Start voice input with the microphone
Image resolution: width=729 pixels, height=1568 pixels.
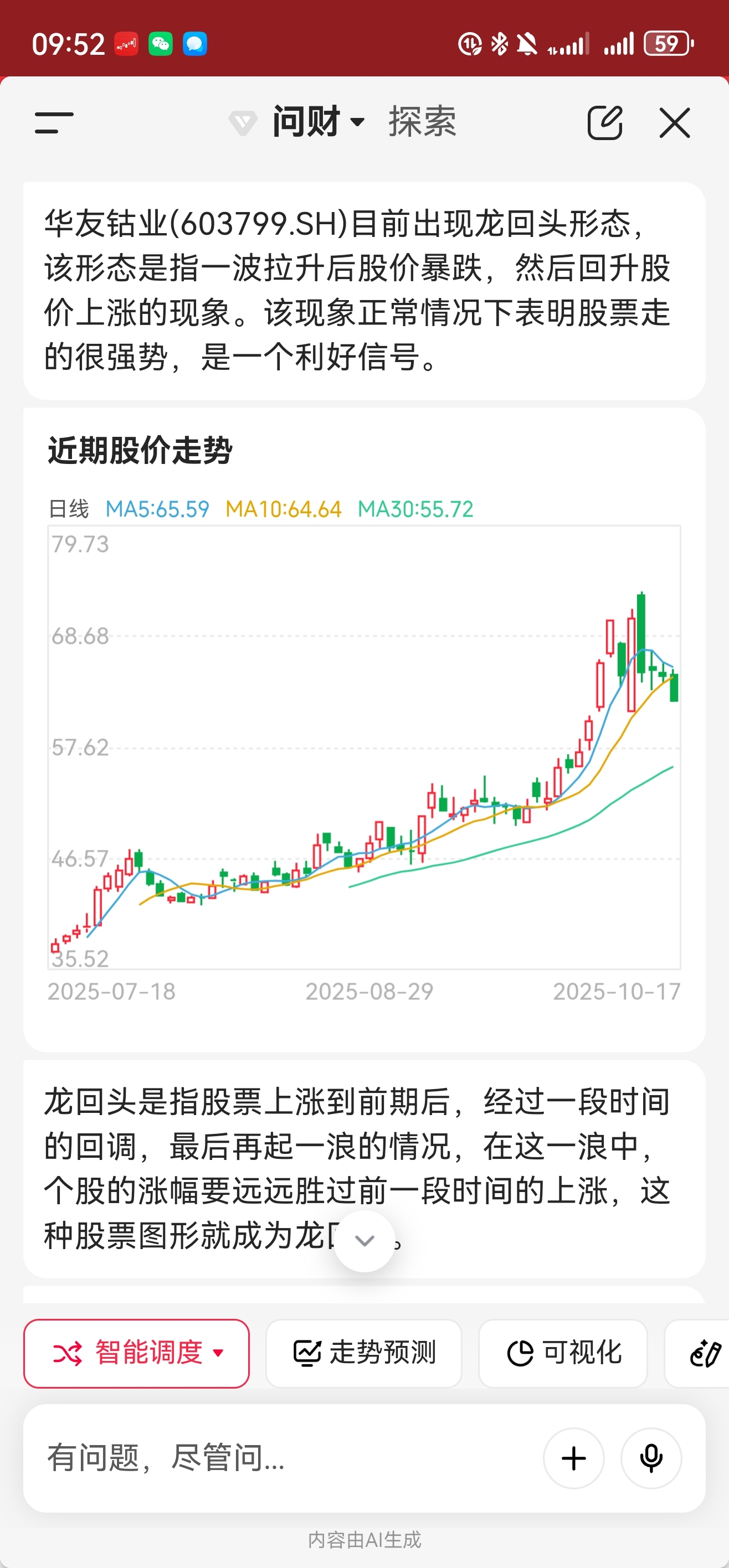coord(651,1458)
